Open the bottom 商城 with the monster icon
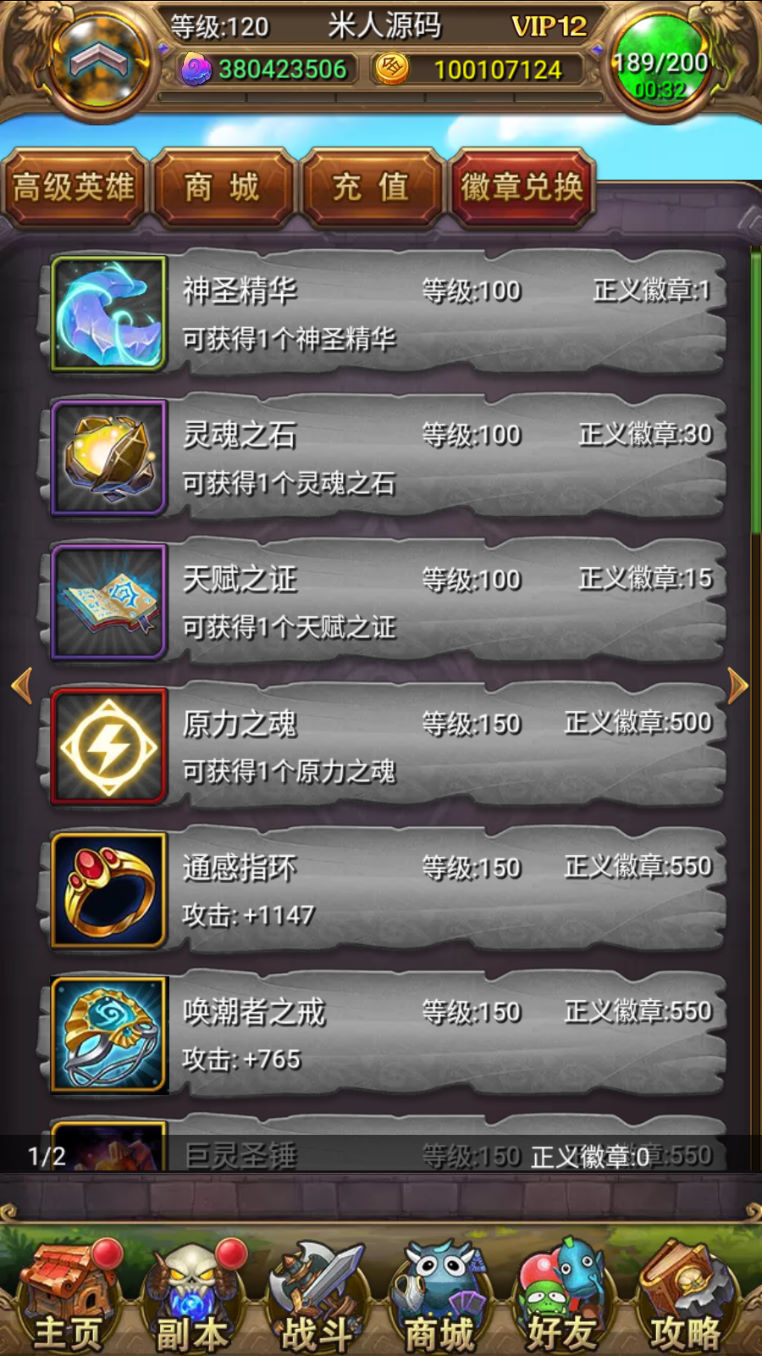 440,1295
